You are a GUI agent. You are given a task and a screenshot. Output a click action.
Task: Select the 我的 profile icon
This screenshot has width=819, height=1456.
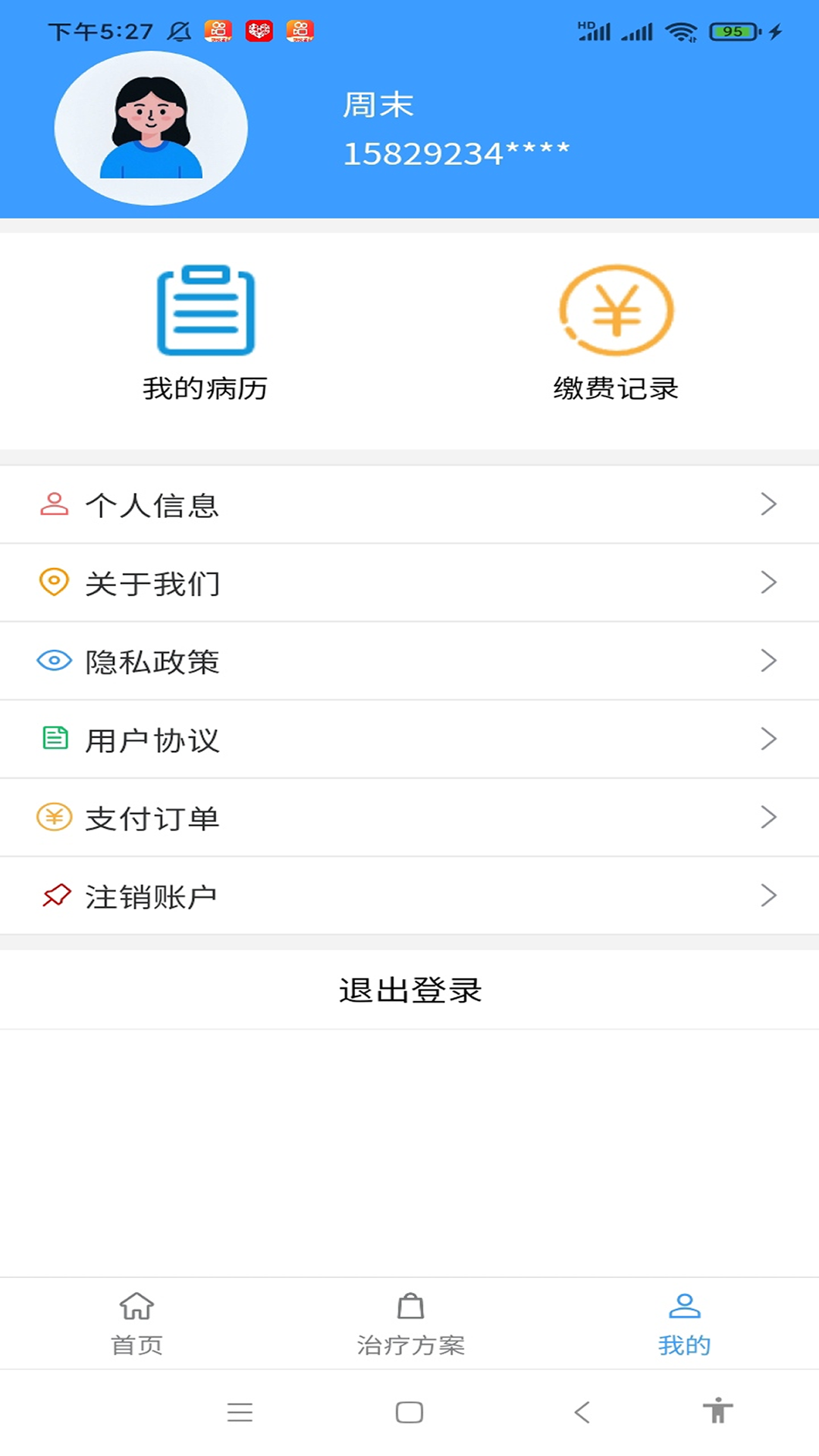[684, 1304]
